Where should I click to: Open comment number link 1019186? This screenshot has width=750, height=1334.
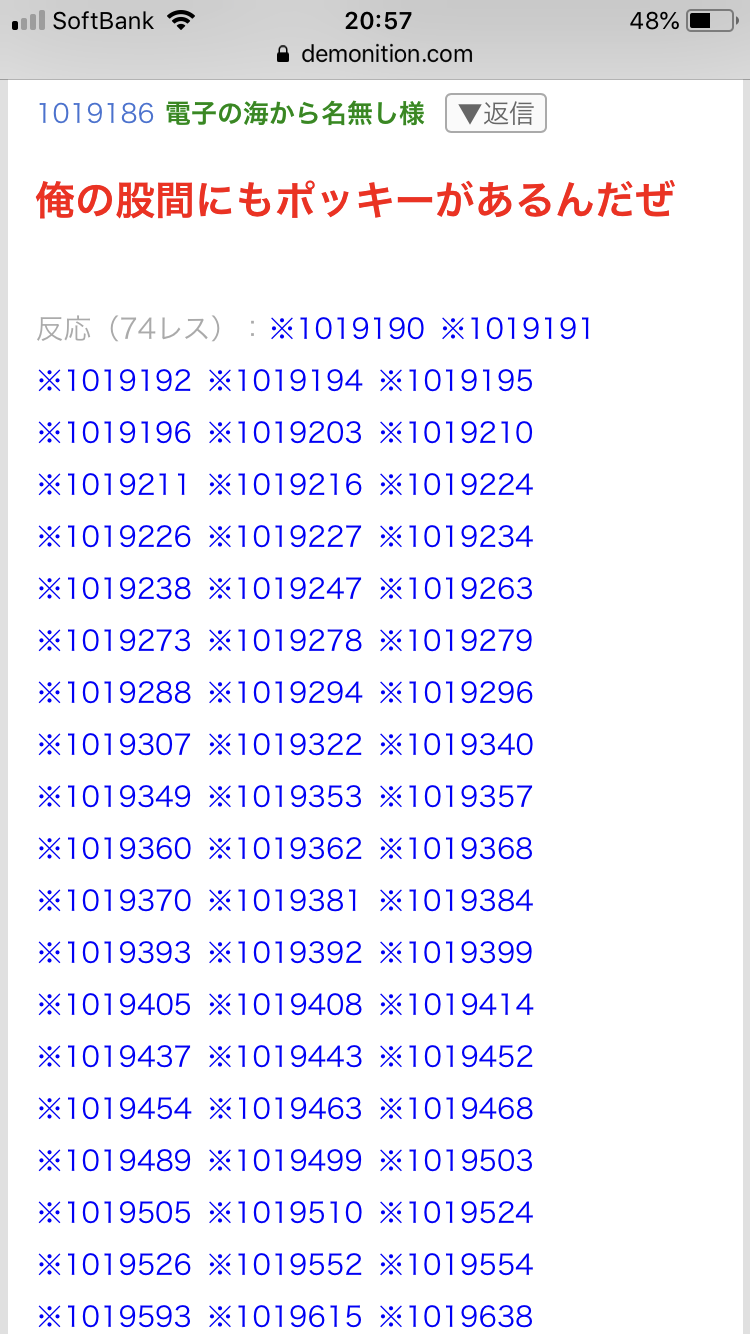point(95,114)
